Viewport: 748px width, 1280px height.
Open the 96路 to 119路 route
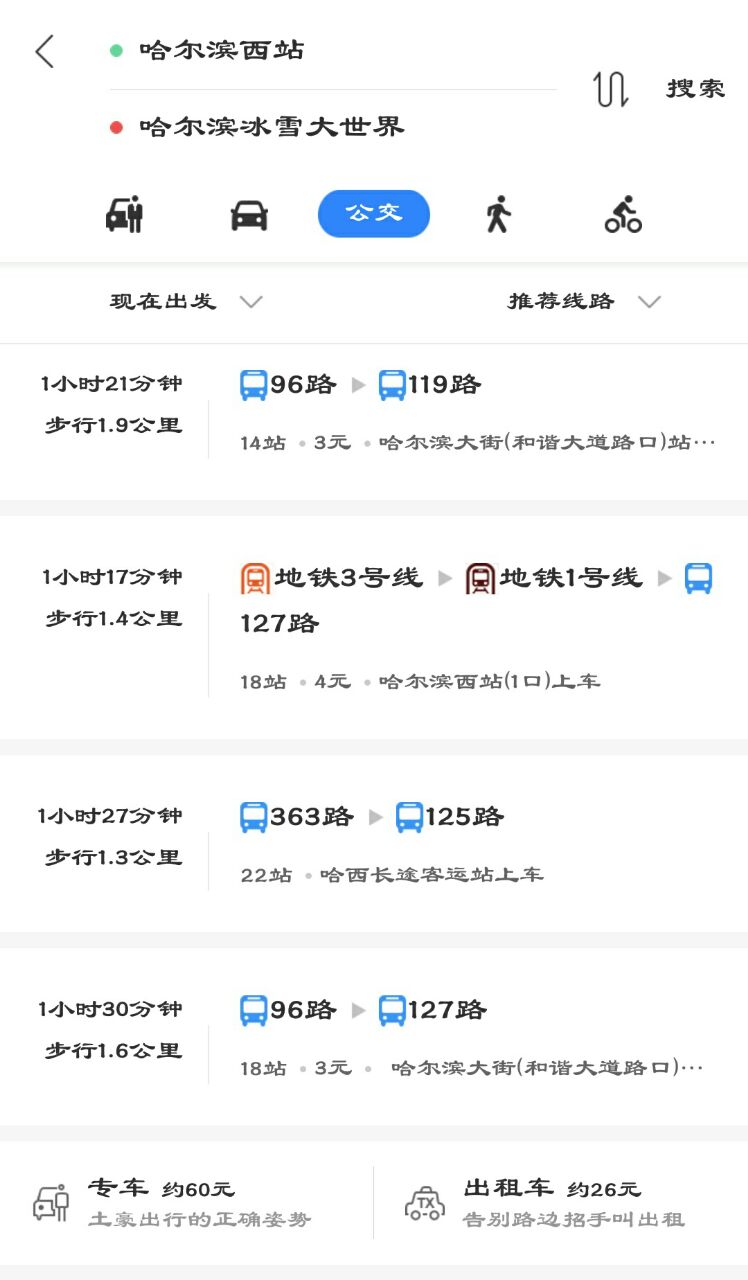374,422
